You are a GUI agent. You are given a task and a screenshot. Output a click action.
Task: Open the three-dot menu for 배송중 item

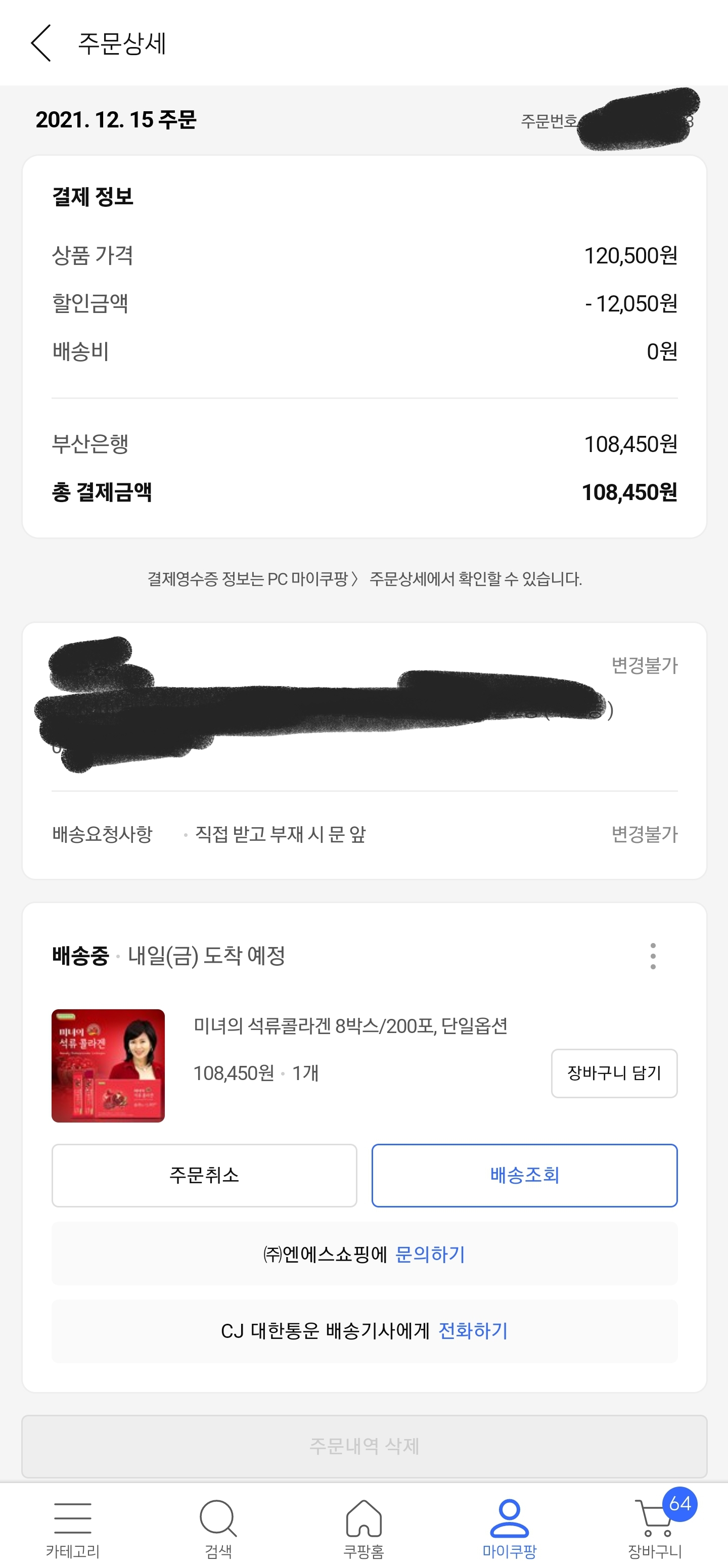653,956
